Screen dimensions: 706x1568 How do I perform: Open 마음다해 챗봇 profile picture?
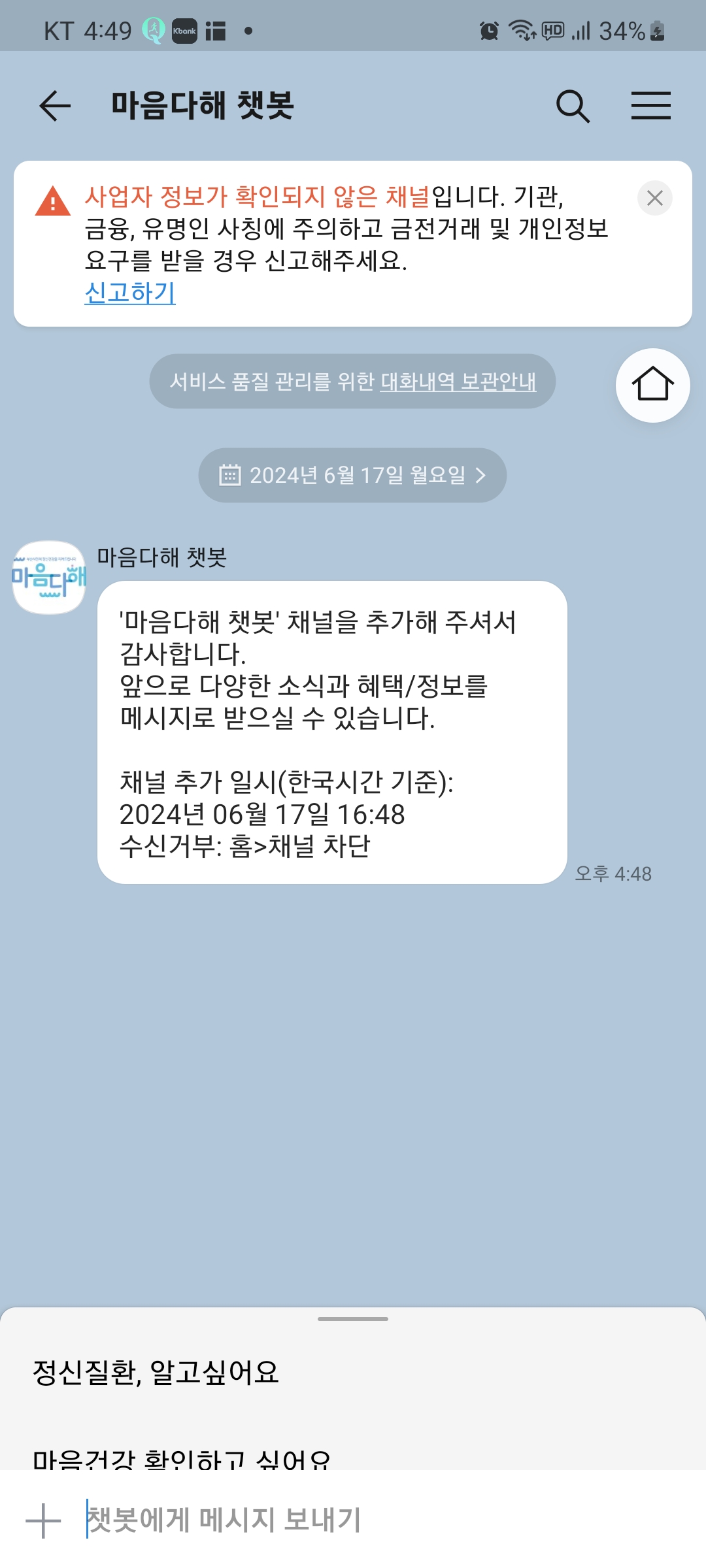(x=49, y=578)
